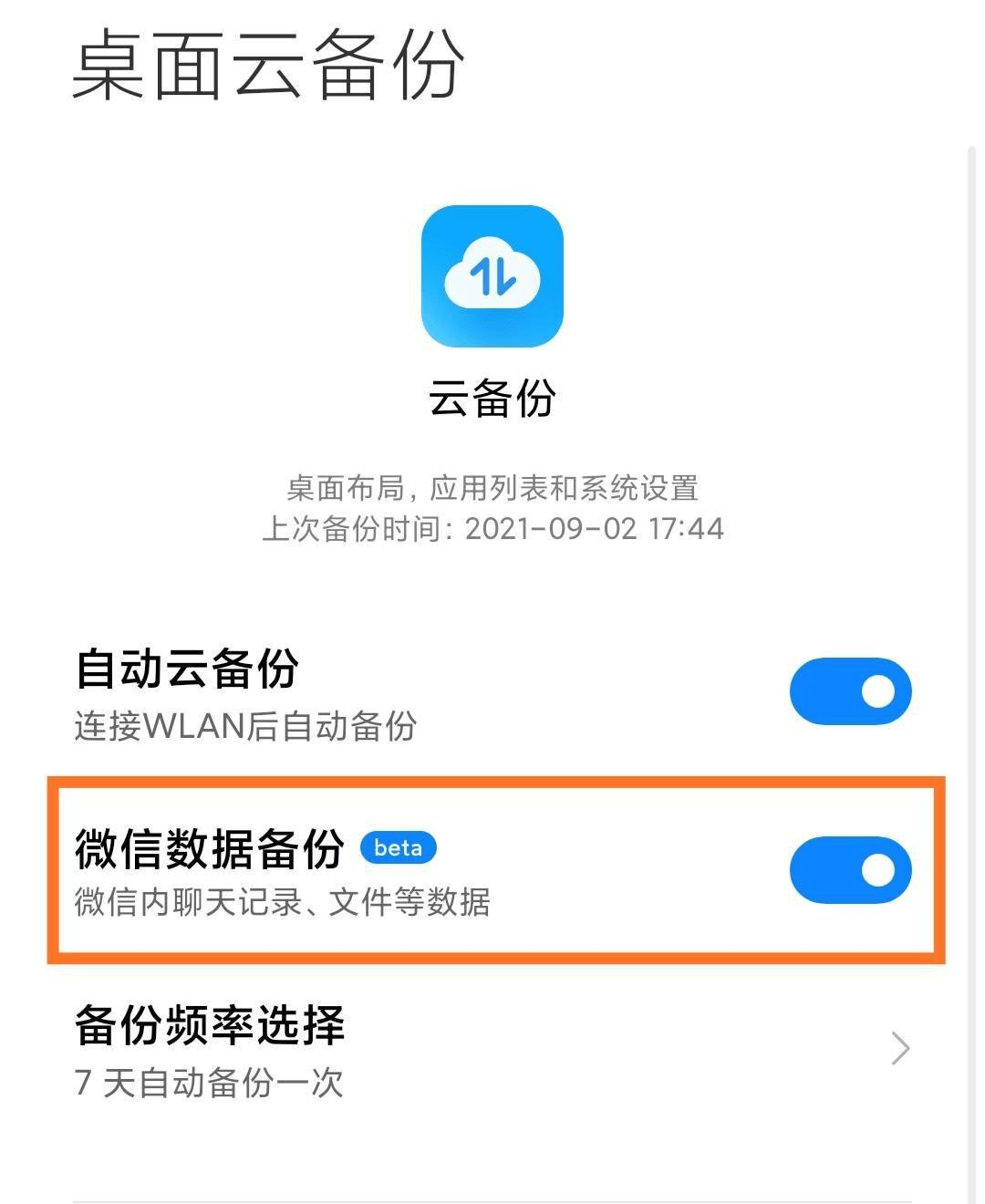Turn off 微信数据备份

pos(849,869)
